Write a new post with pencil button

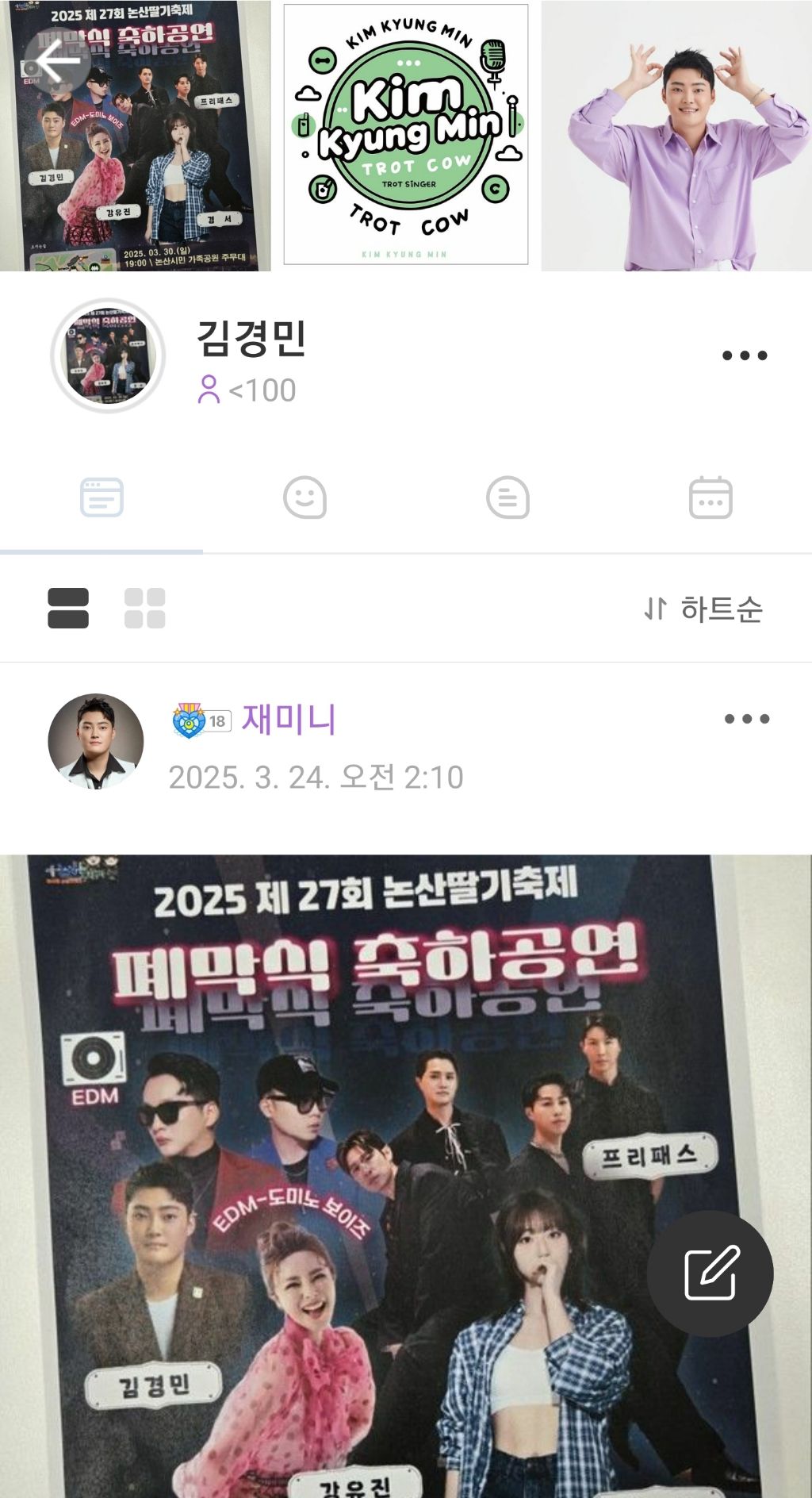tap(710, 1273)
